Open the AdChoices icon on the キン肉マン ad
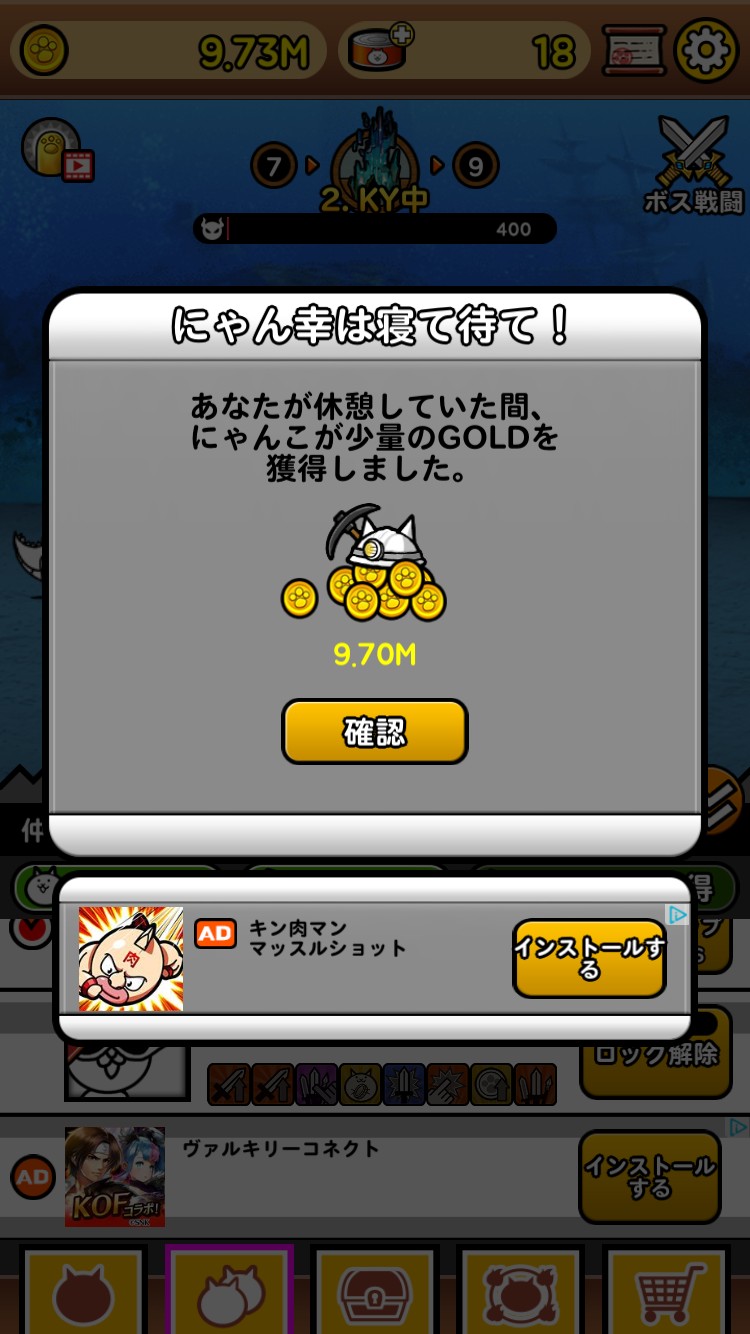The image size is (750, 1334). (x=678, y=914)
